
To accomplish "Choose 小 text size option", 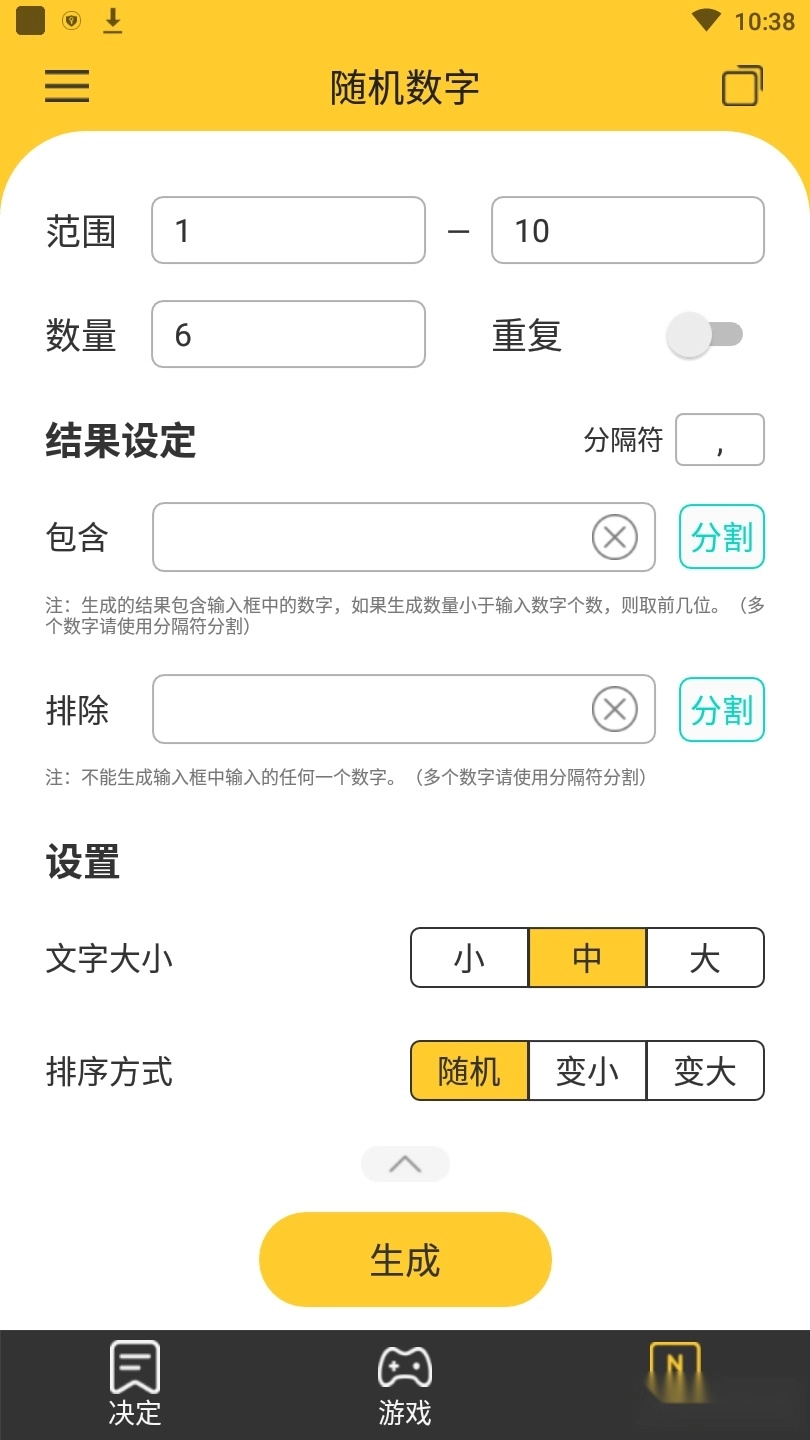I will (x=469, y=958).
